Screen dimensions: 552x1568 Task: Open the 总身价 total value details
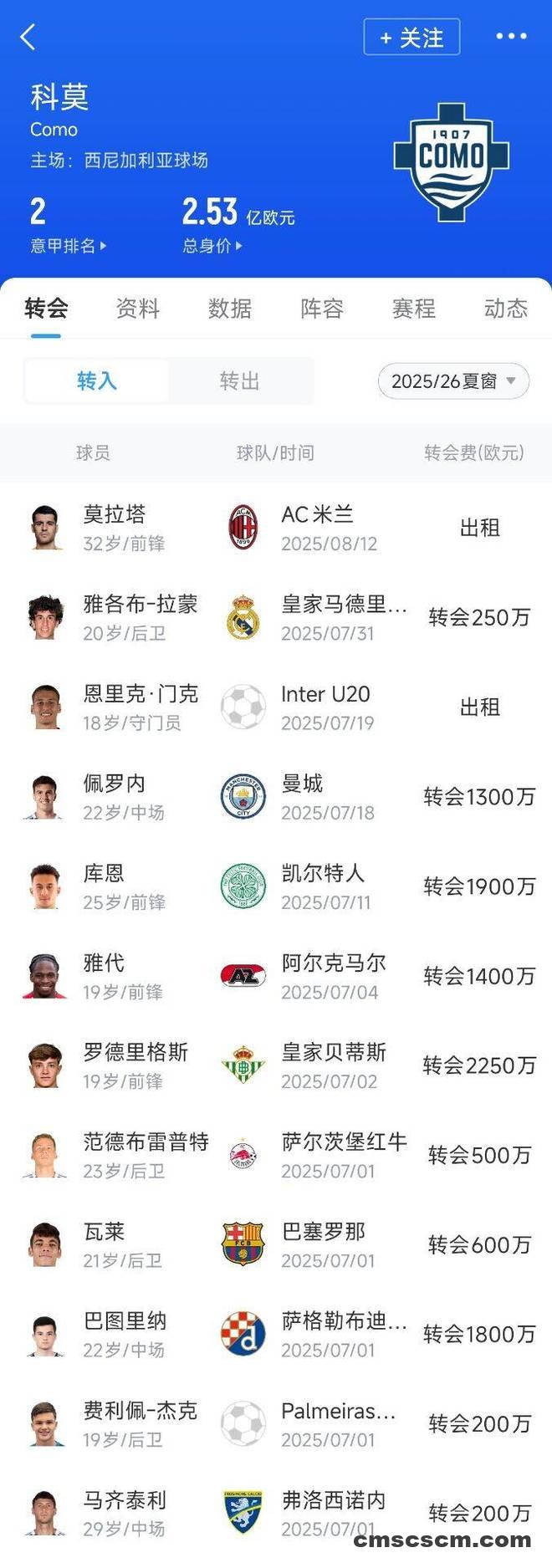pos(212,246)
